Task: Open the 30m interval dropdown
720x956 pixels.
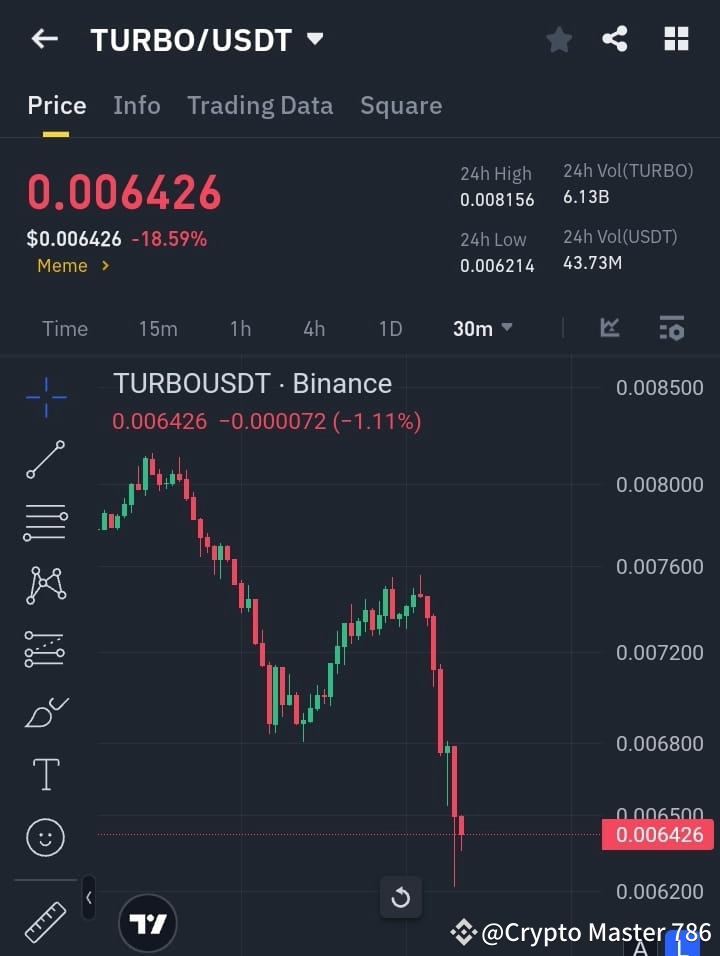Action: coord(483,328)
